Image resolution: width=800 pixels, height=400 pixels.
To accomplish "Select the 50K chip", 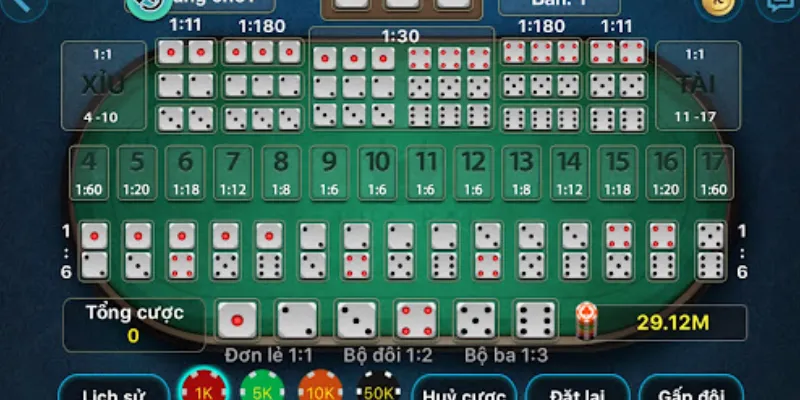I will coord(379,388).
